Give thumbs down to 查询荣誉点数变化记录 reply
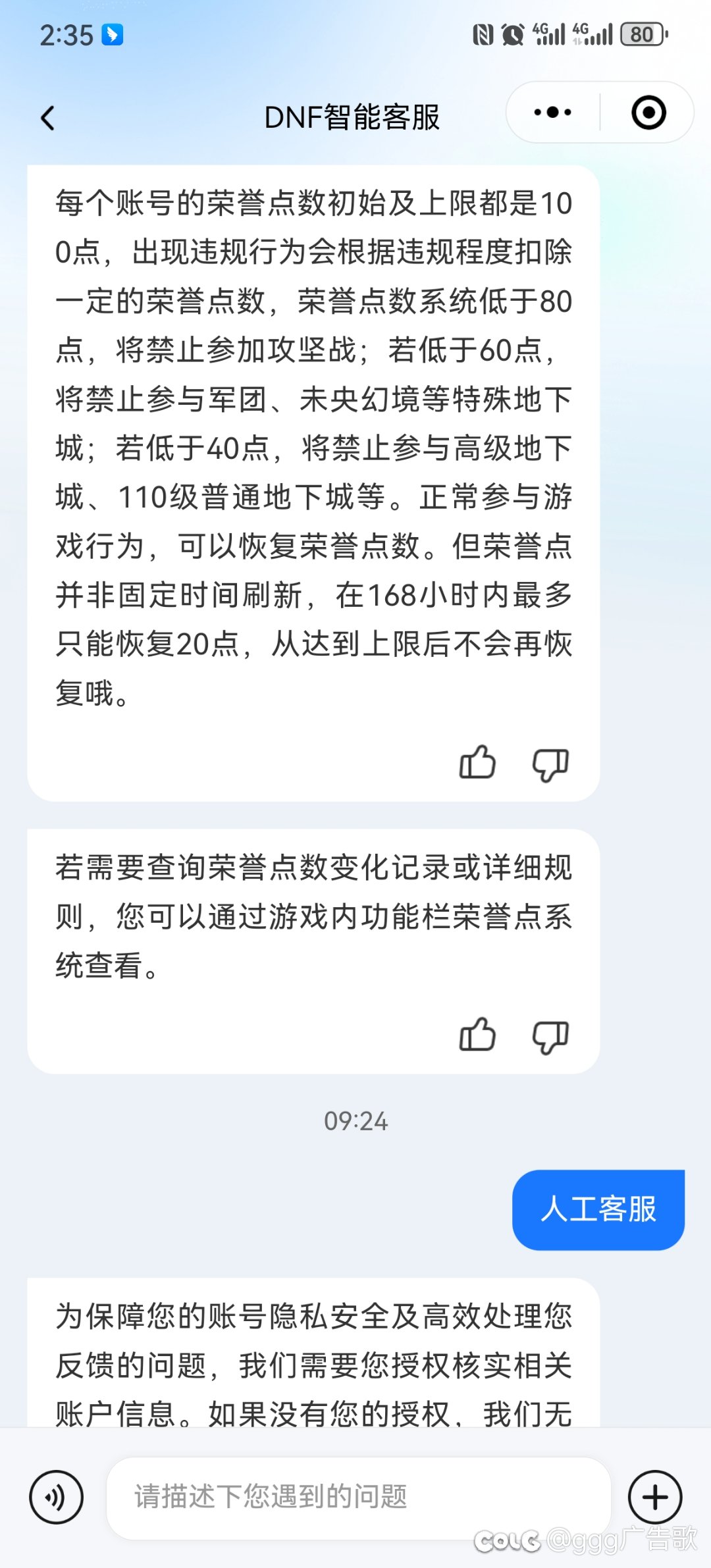Viewport: 711px width, 1568px height. [x=550, y=1037]
